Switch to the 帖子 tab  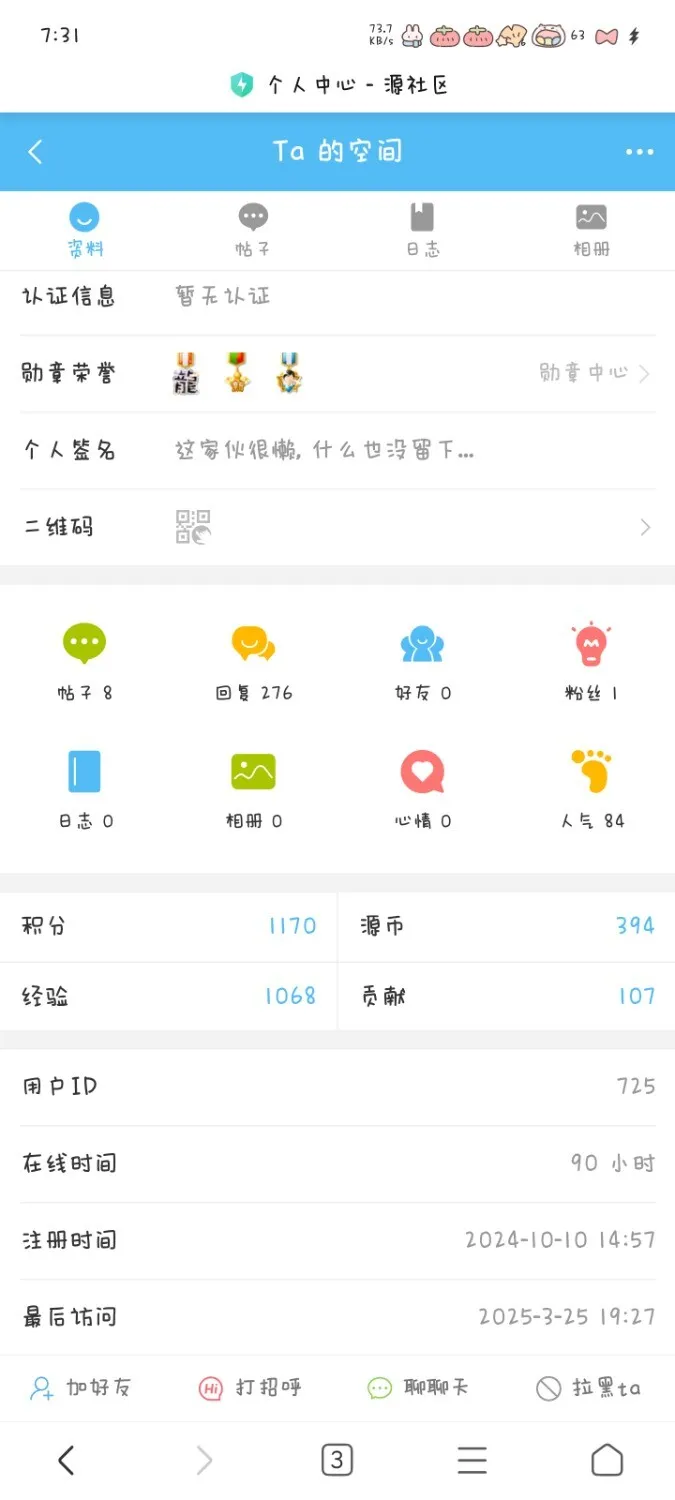253,230
